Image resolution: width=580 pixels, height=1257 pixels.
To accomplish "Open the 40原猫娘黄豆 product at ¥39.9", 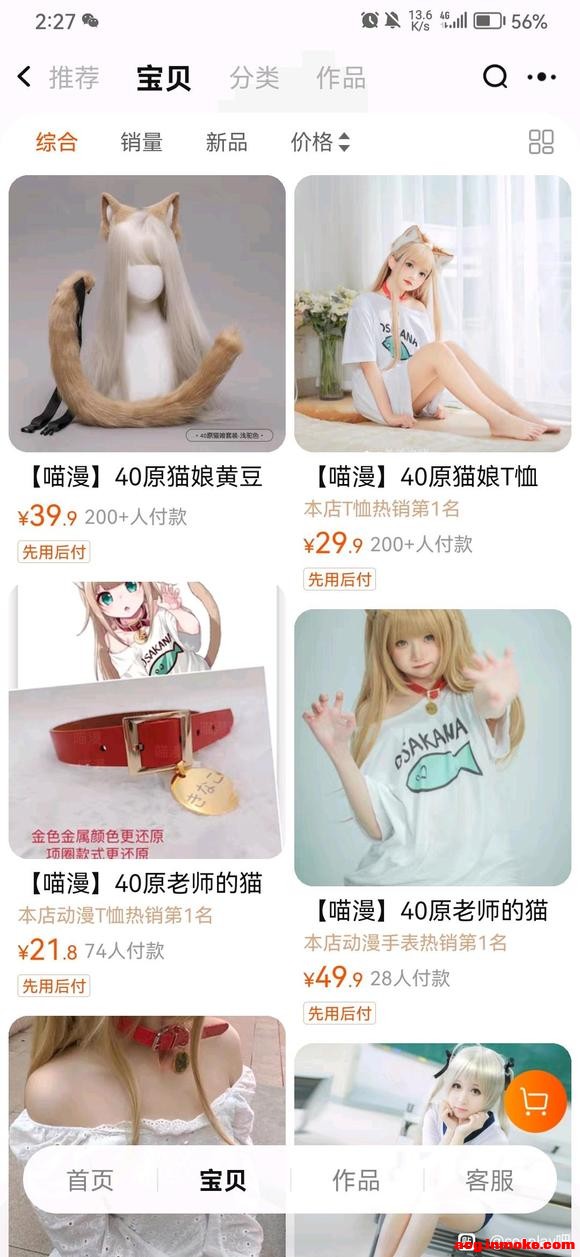I will 147,370.
